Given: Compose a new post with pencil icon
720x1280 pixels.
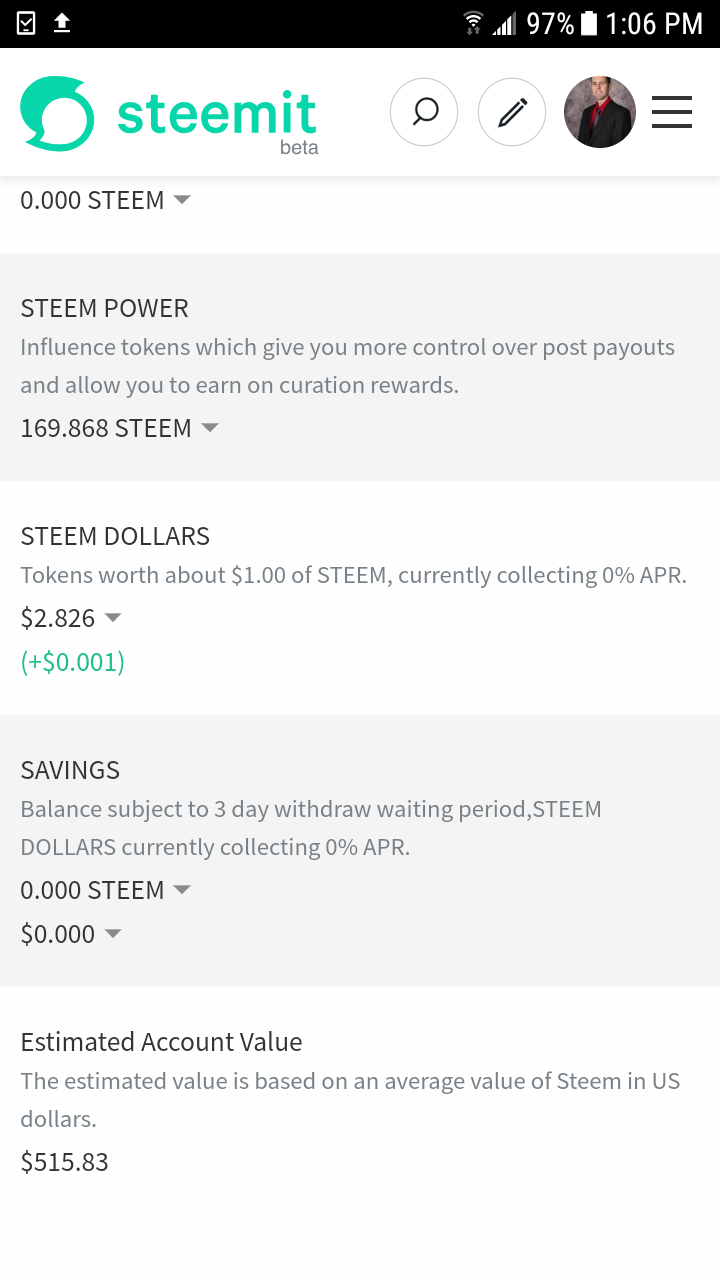Looking at the screenshot, I should [x=512, y=112].
